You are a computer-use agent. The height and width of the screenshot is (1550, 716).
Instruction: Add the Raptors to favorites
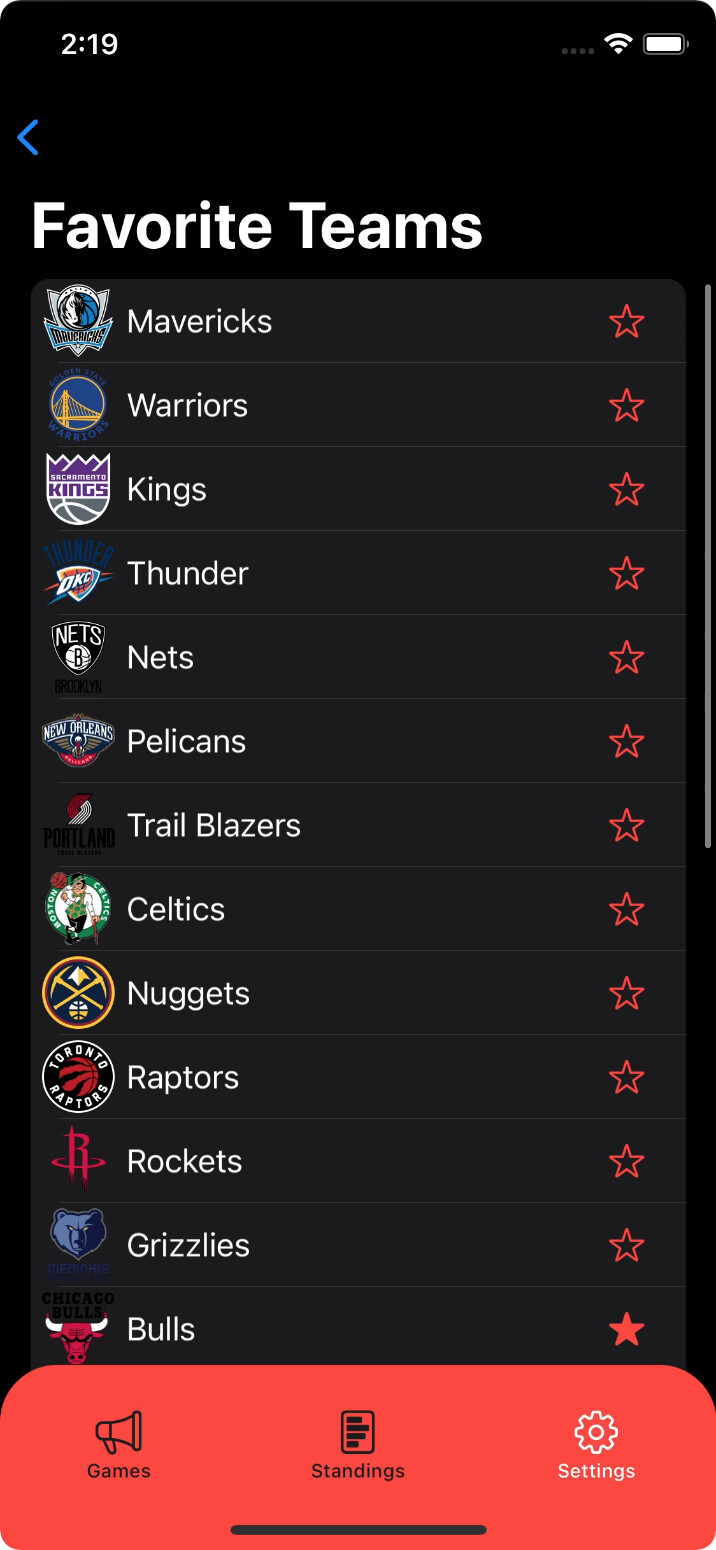tap(627, 1078)
